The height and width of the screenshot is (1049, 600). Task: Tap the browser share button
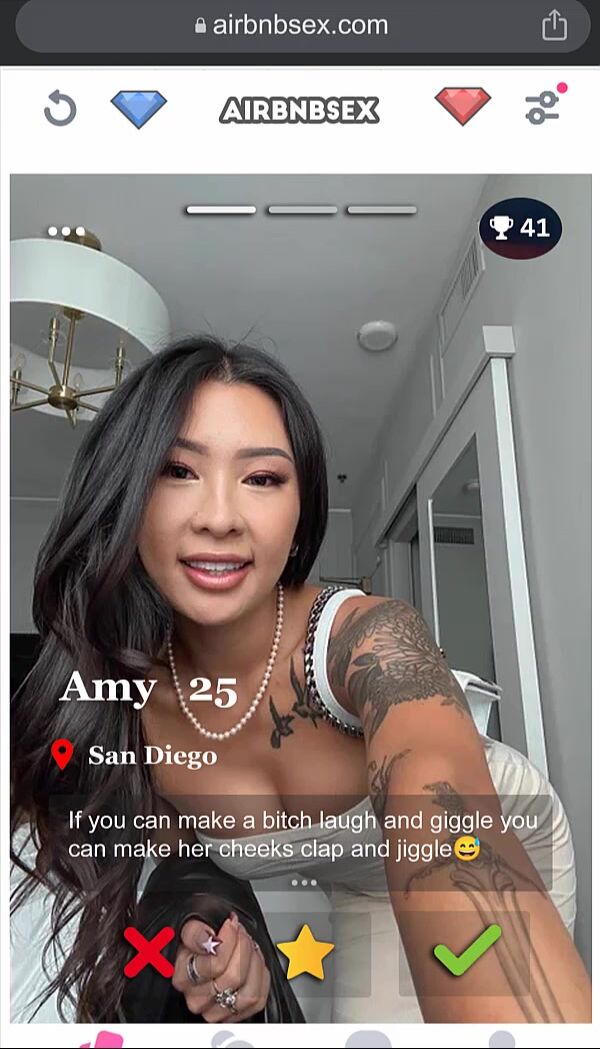tap(554, 26)
